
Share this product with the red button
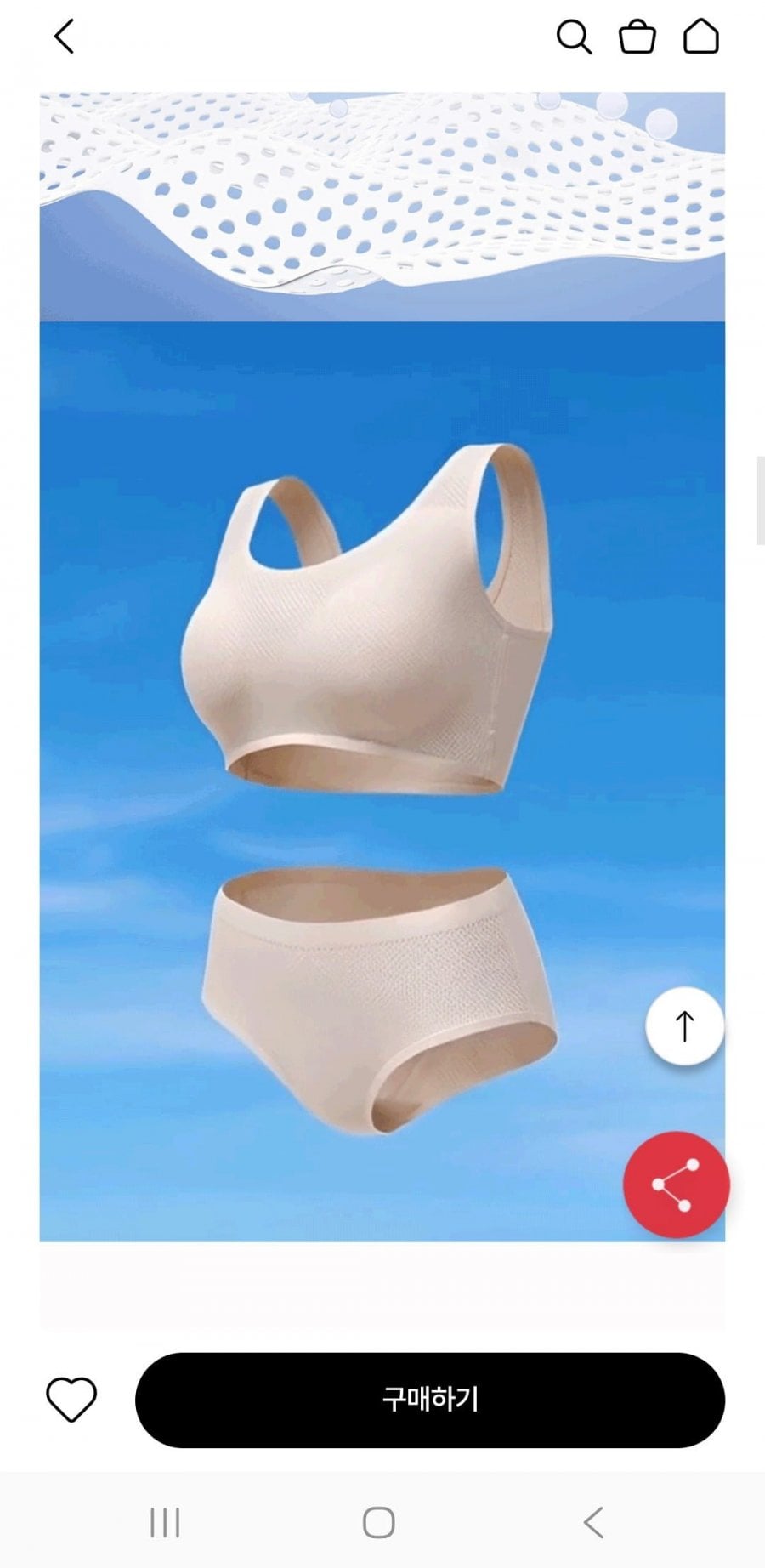[677, 1185]
